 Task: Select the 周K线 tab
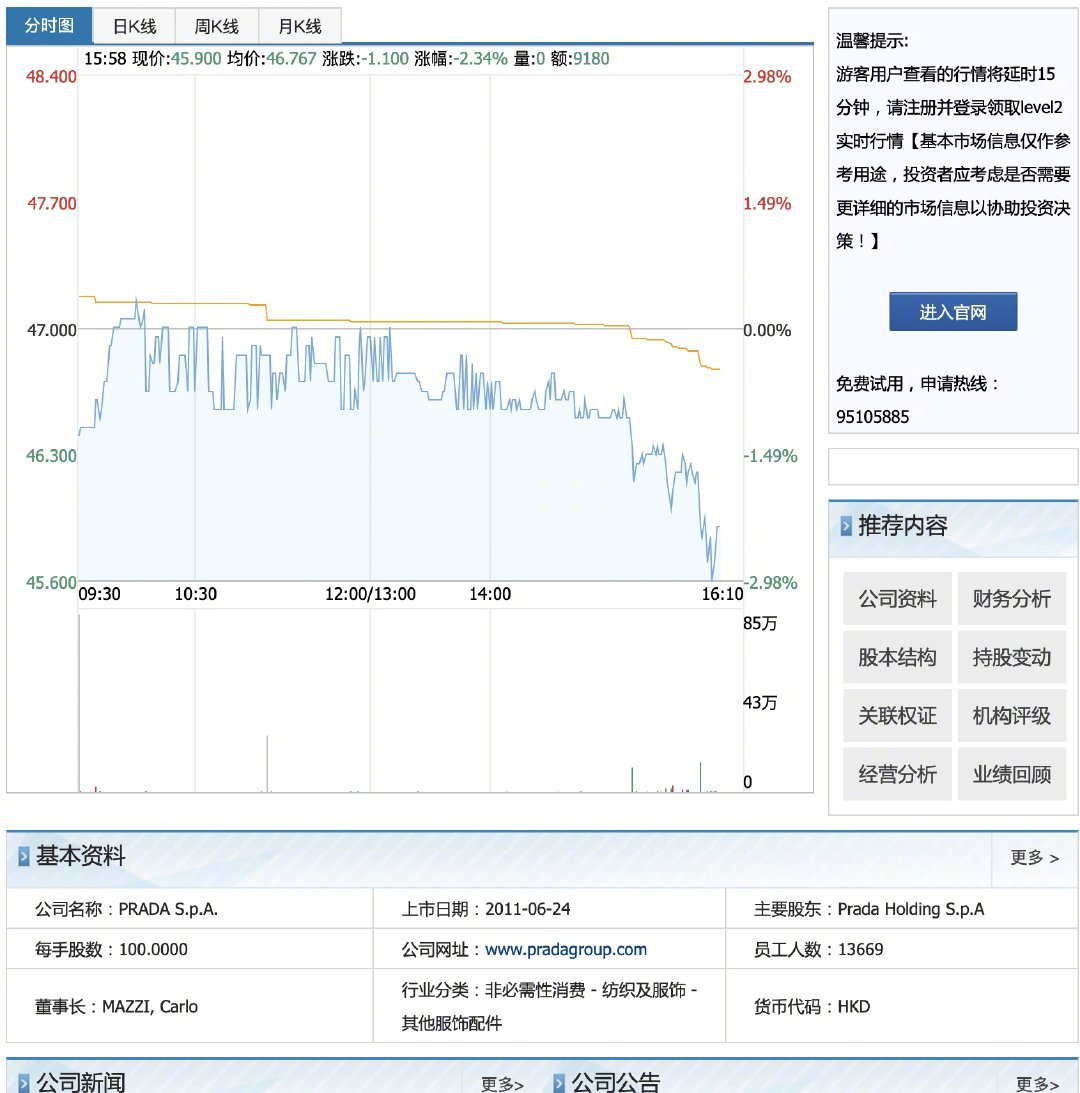pos(217,27)
